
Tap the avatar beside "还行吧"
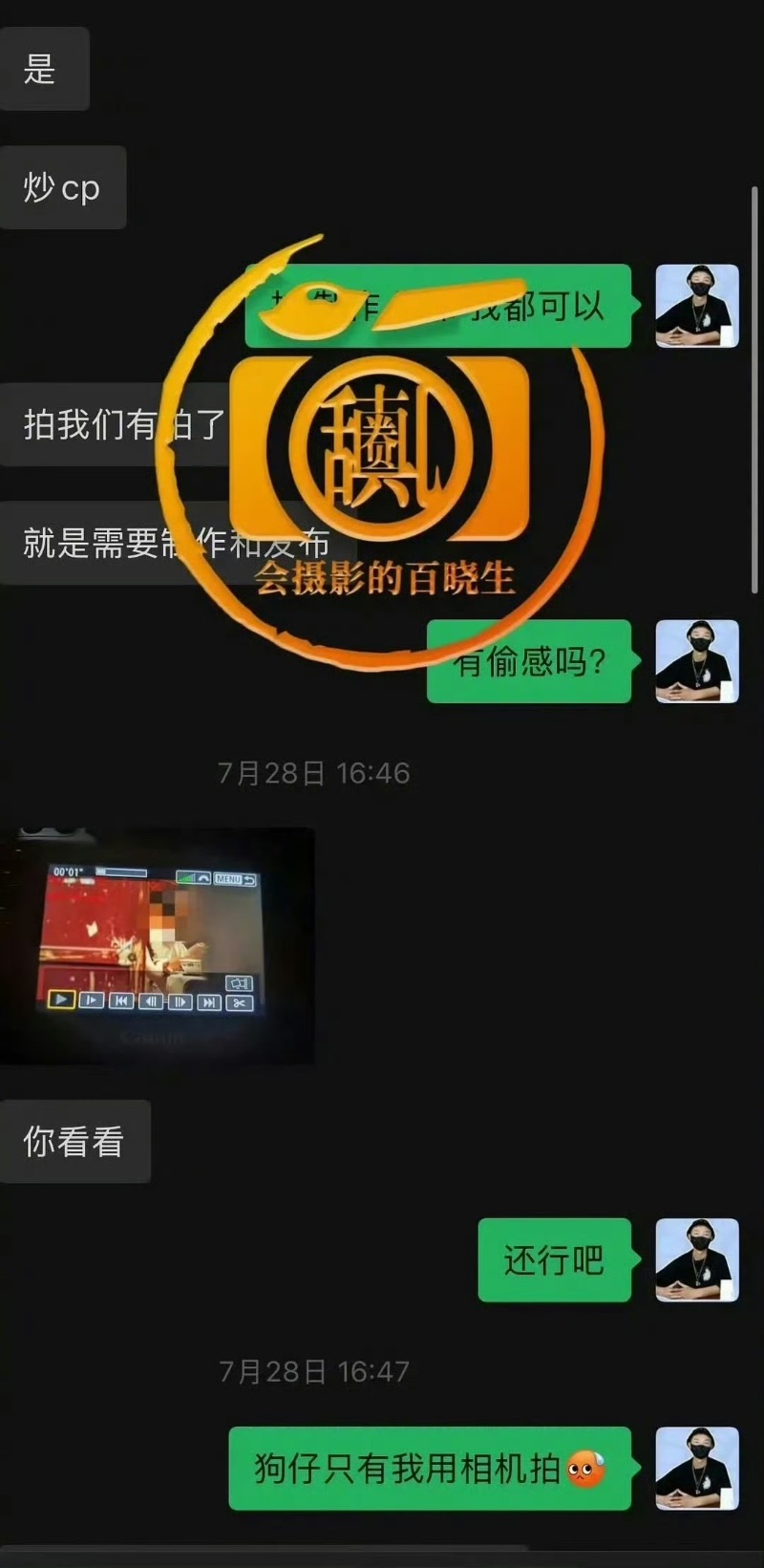(697, 1259)
